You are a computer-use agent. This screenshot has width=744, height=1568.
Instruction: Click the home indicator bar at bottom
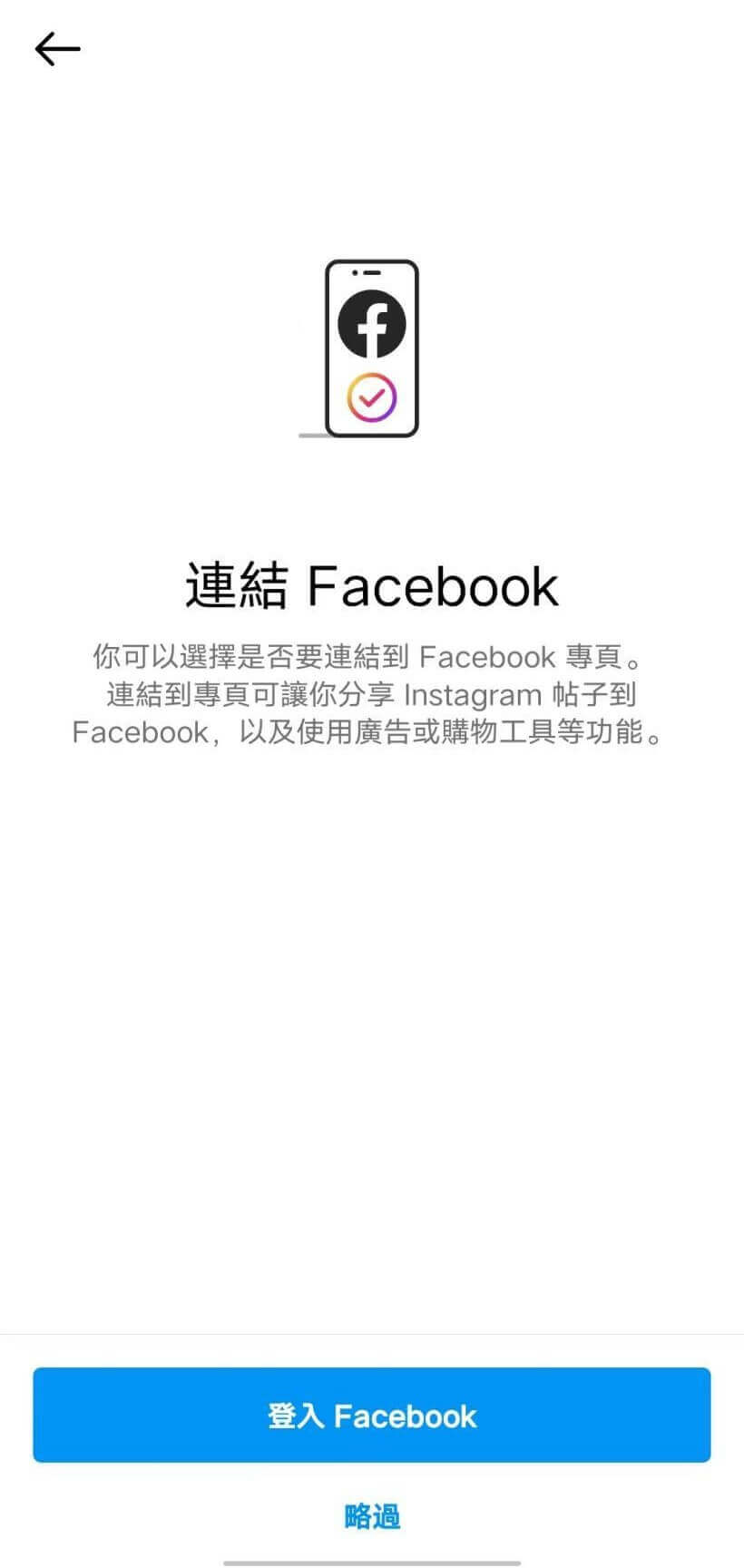click(372, 1559)
